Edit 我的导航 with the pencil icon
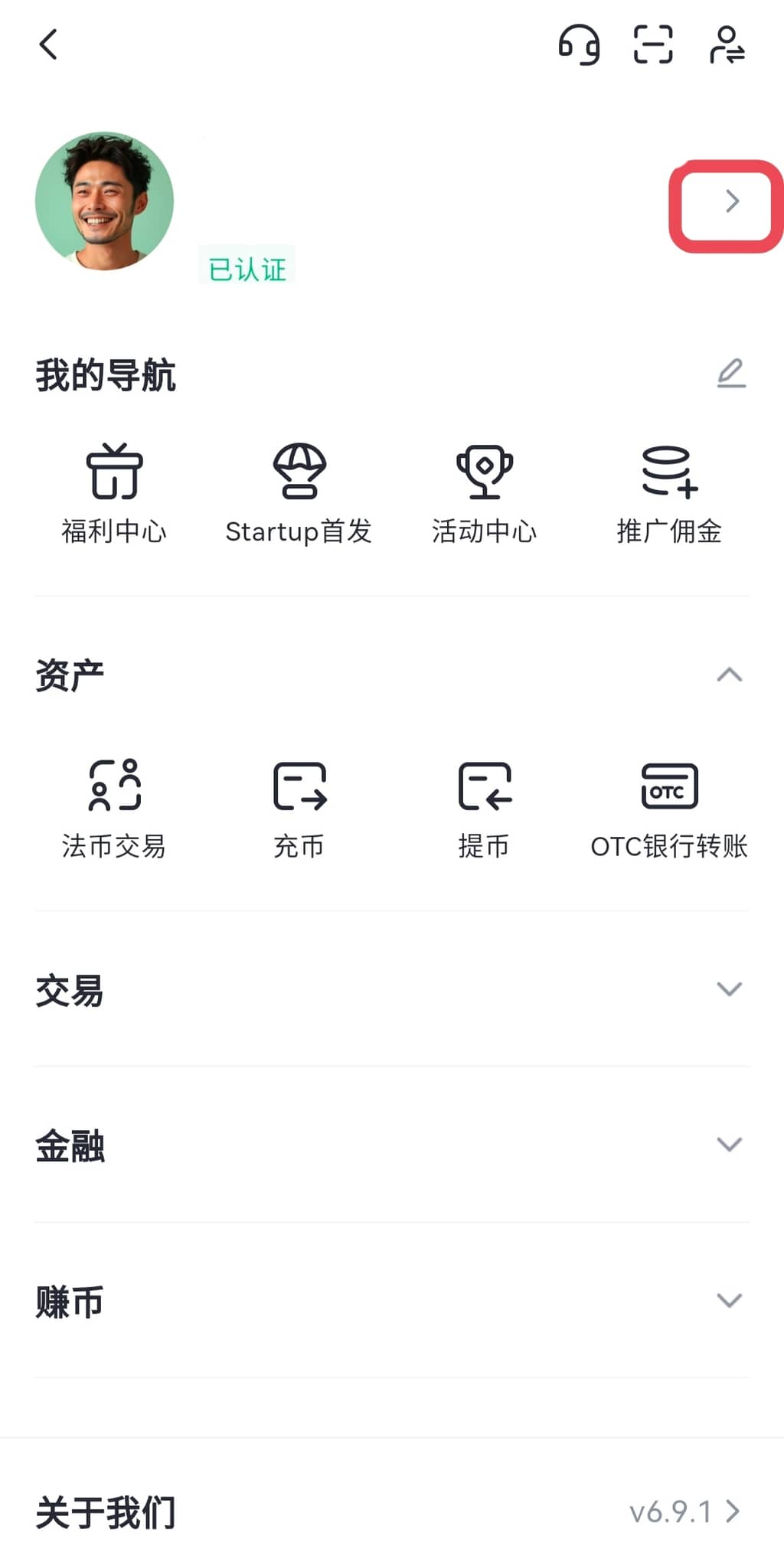This screenshot has width=784, height=1562. 731,374
